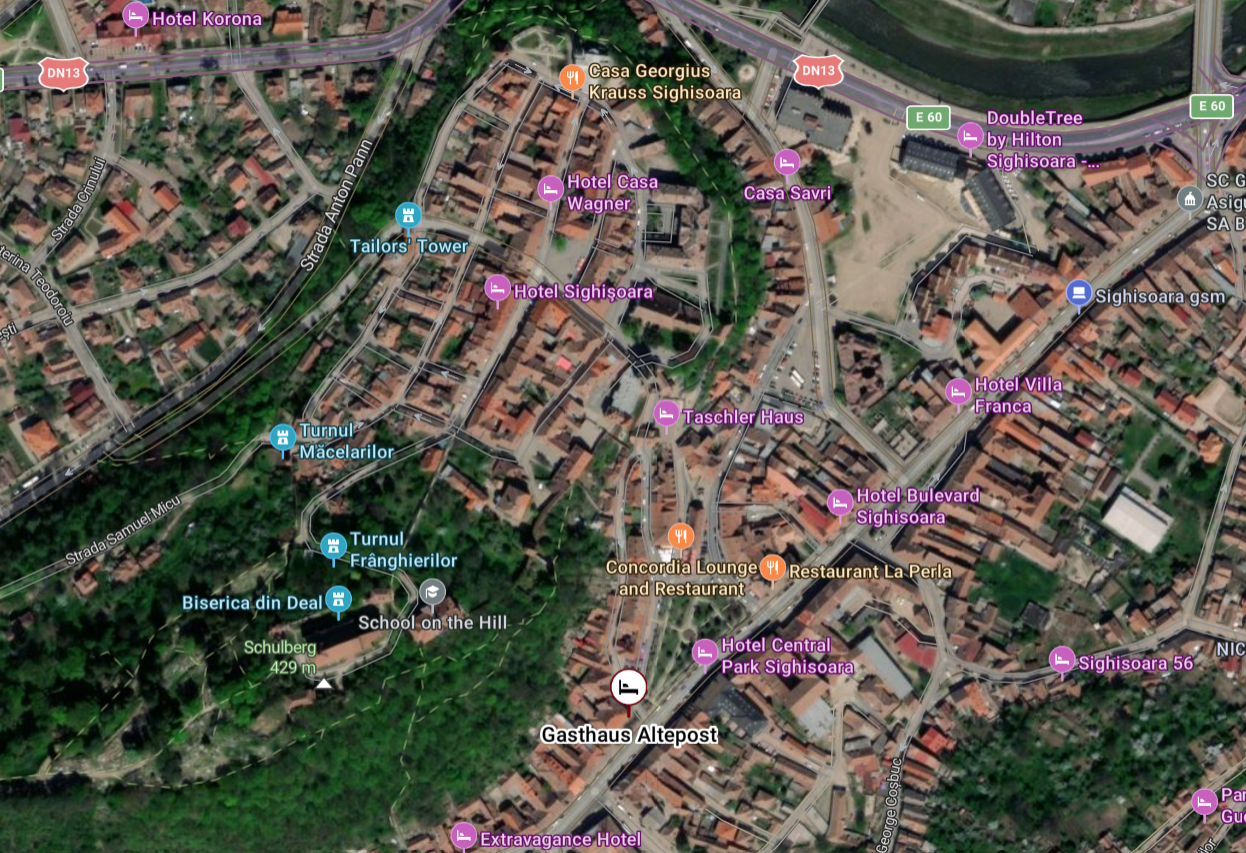Viewport: 1246px width, 853px height.
Task: Select the Casa Savri lodging pin
Action: click(x=787, y=161)
